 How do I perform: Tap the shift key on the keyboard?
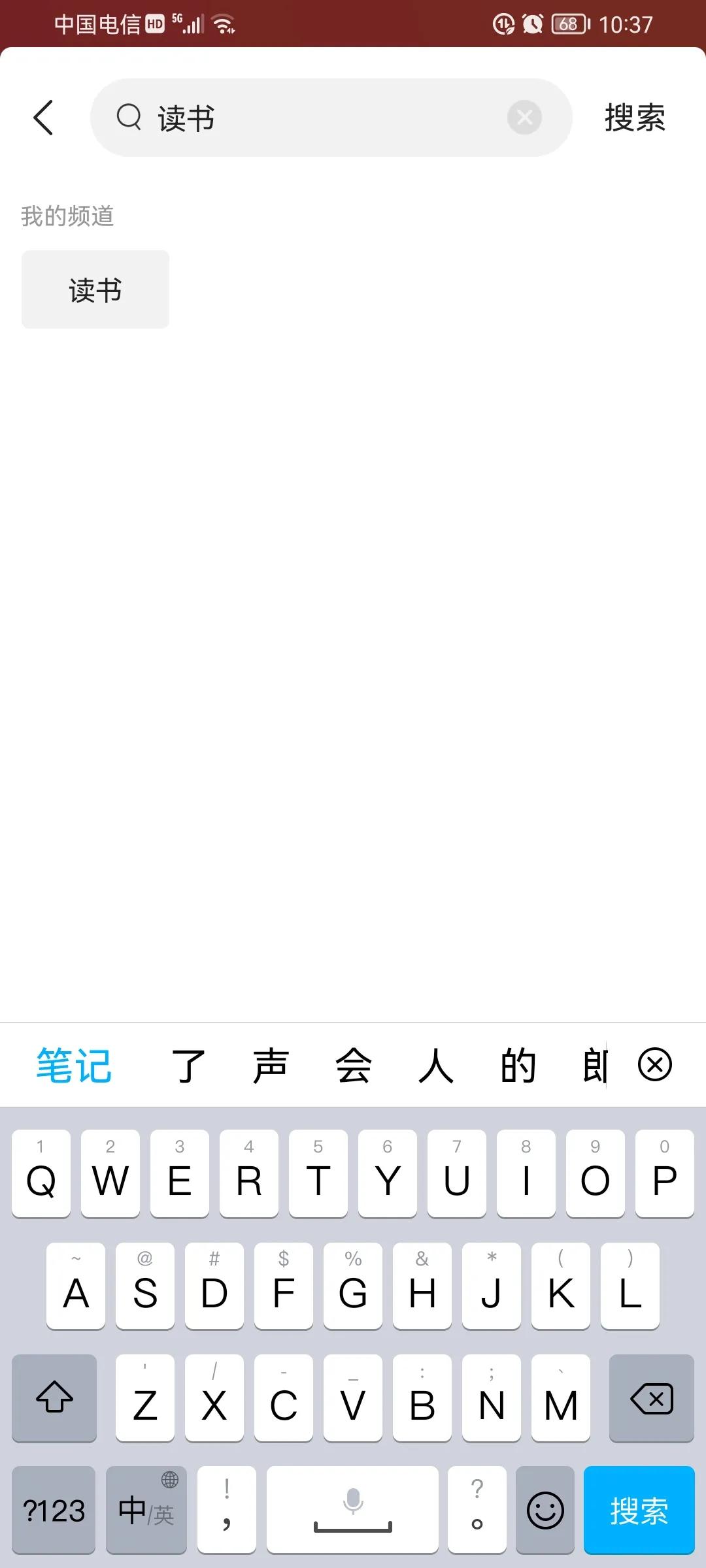tap(54, 1398)
